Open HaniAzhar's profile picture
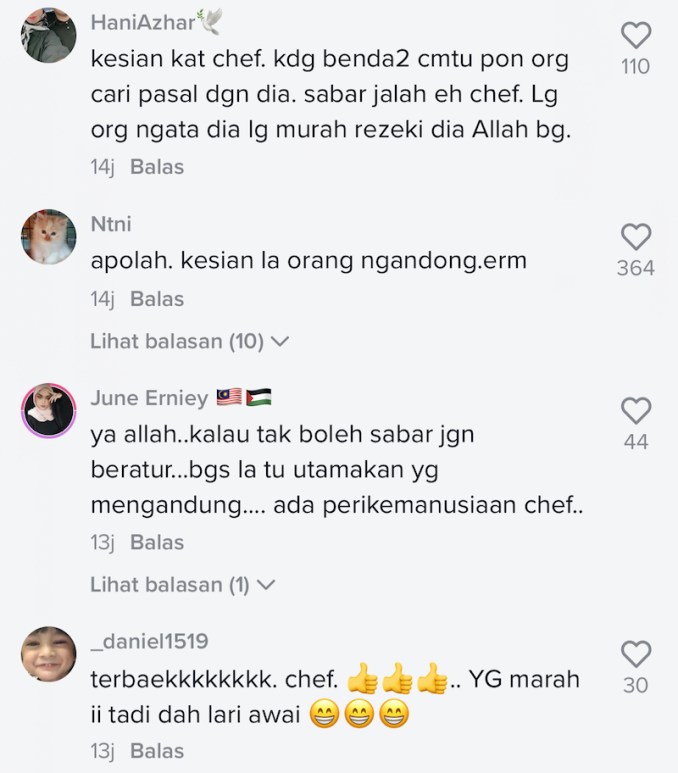 pyautogui.click(x=49, y=36)
